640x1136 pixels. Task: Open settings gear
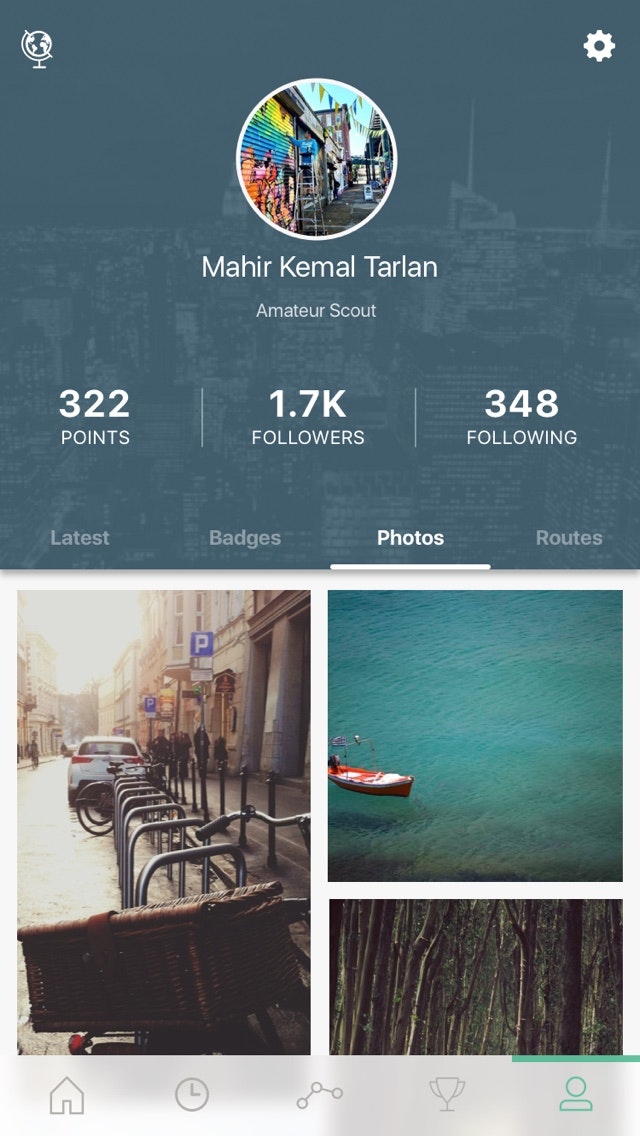599,46
